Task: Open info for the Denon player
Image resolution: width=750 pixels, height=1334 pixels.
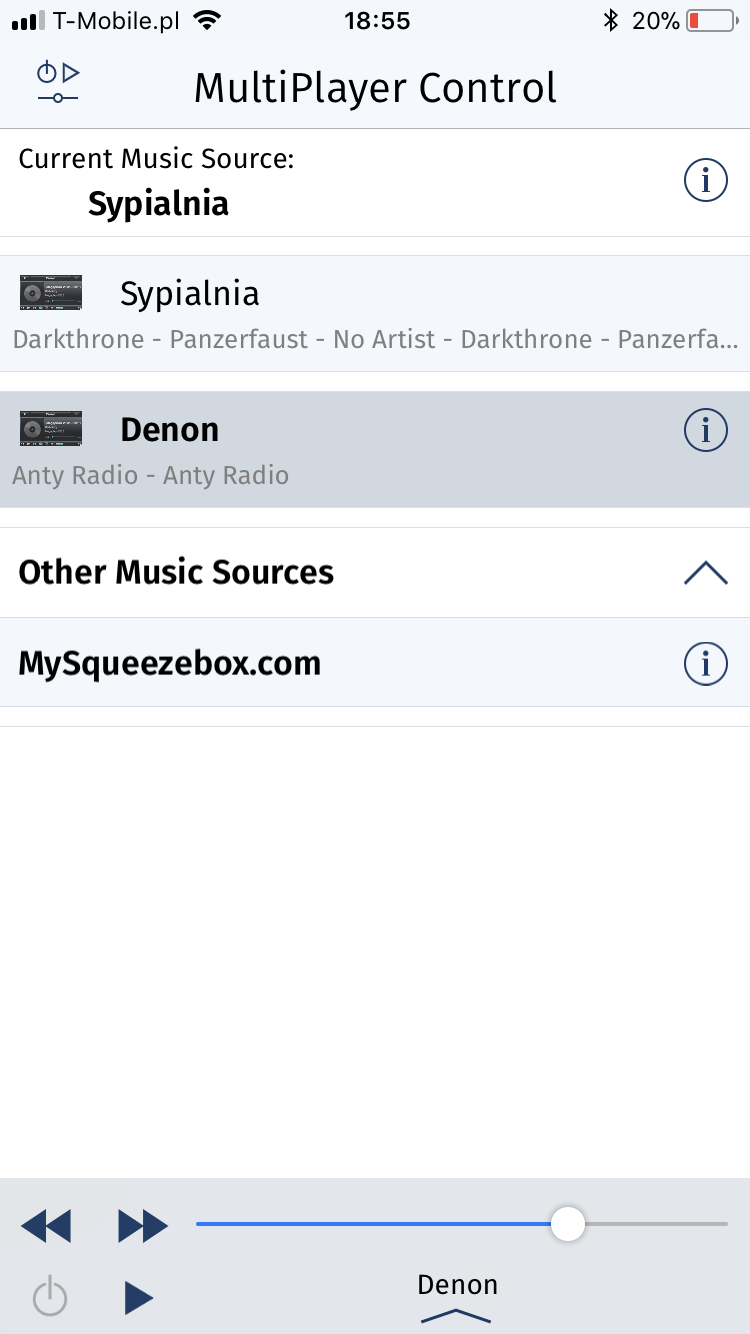Action: 705,430
